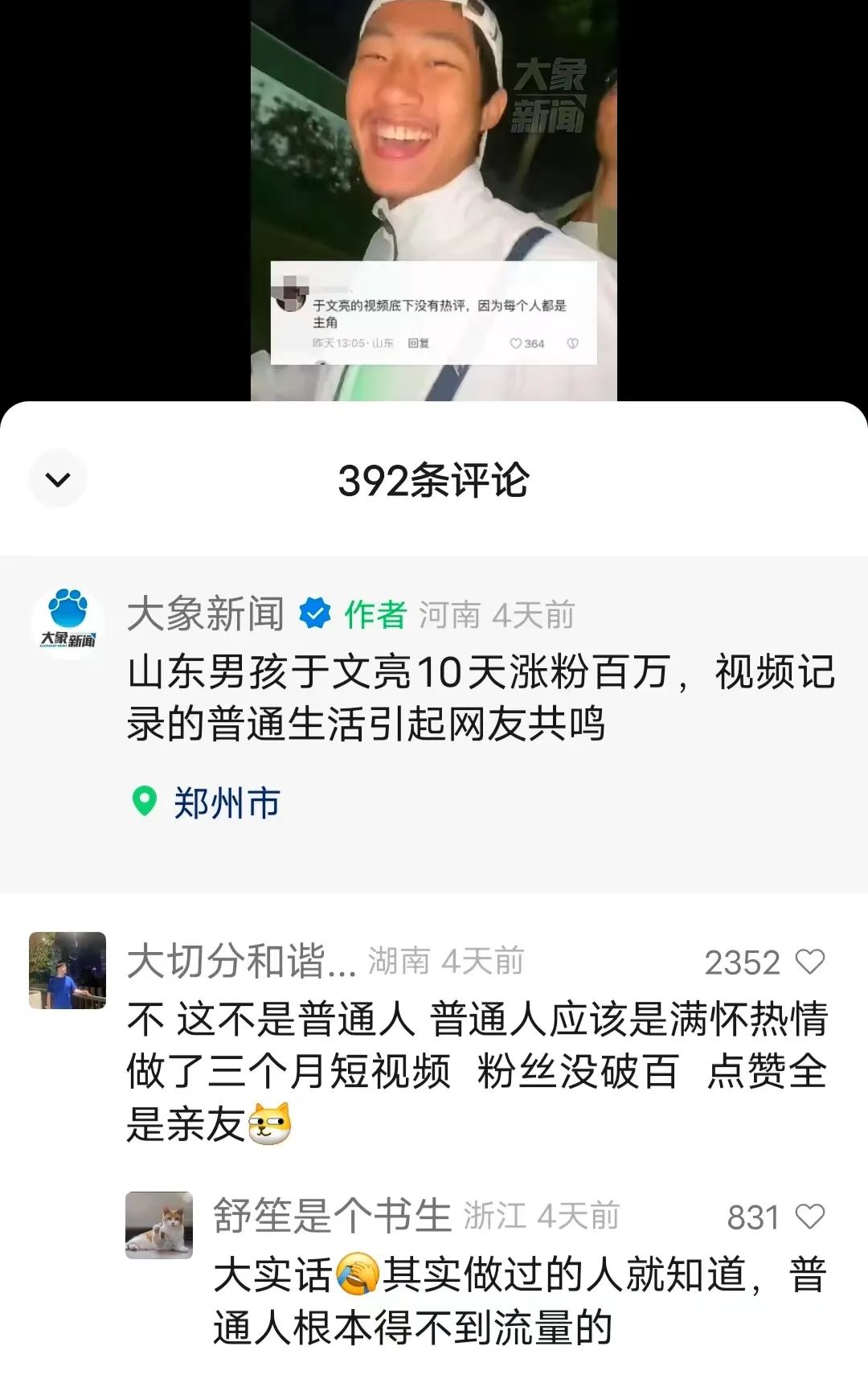868x1383 pixels.
Task: Open 大象新闻 author profile avatar
Action: (x=68, y=622)
